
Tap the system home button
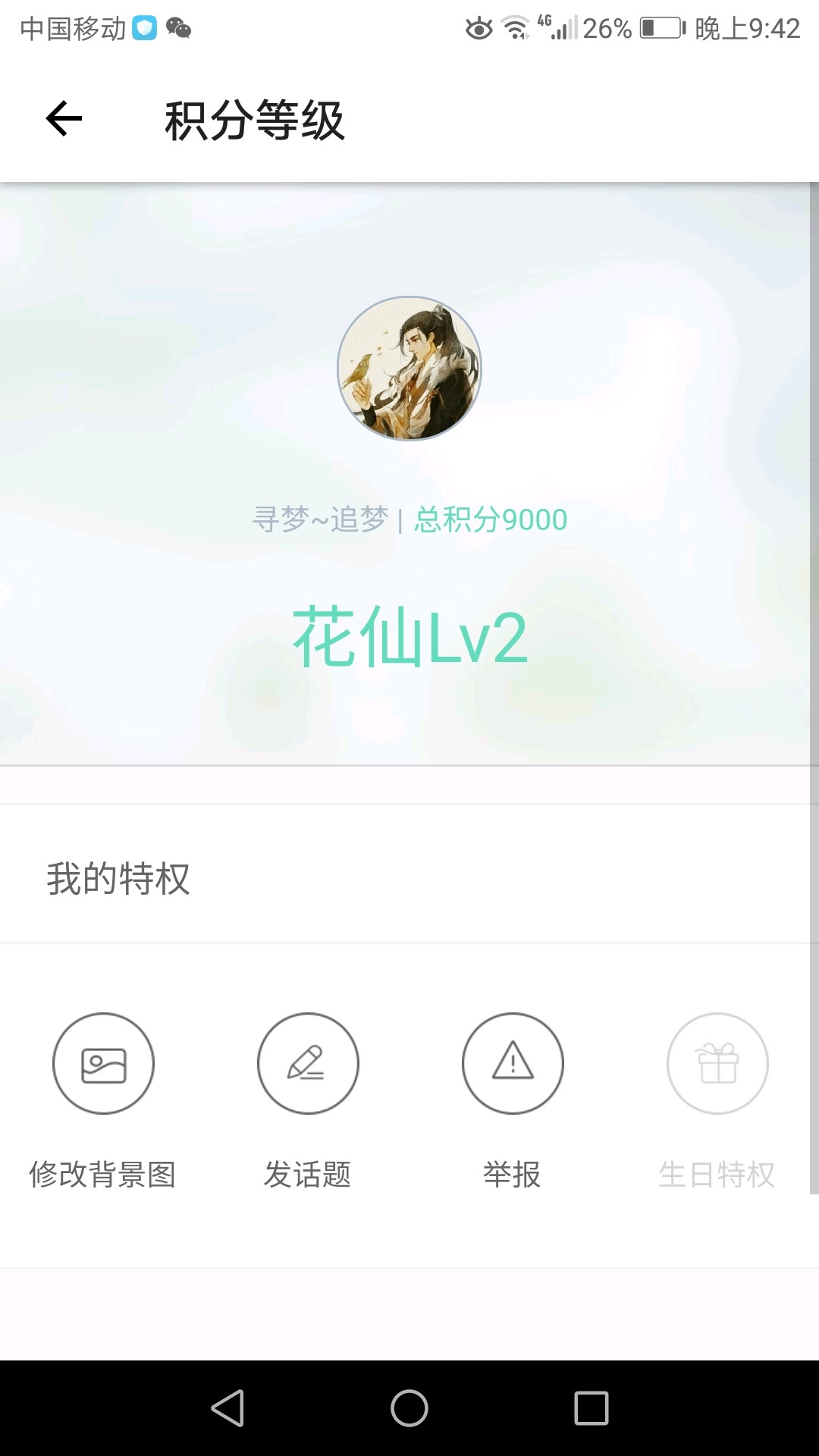pyautogui.click(x=409, y=1408)
